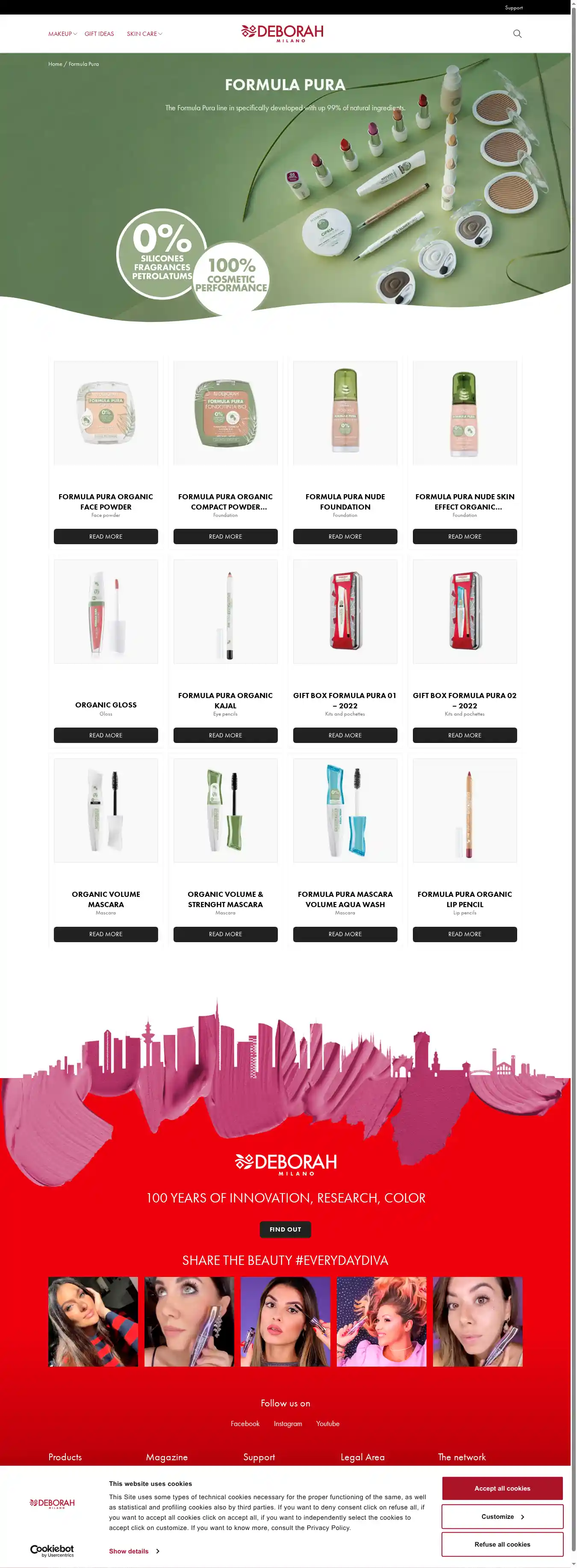Go to Home via breadcrumb
This screenshot has height=1568, width=577.
point(55,64)
